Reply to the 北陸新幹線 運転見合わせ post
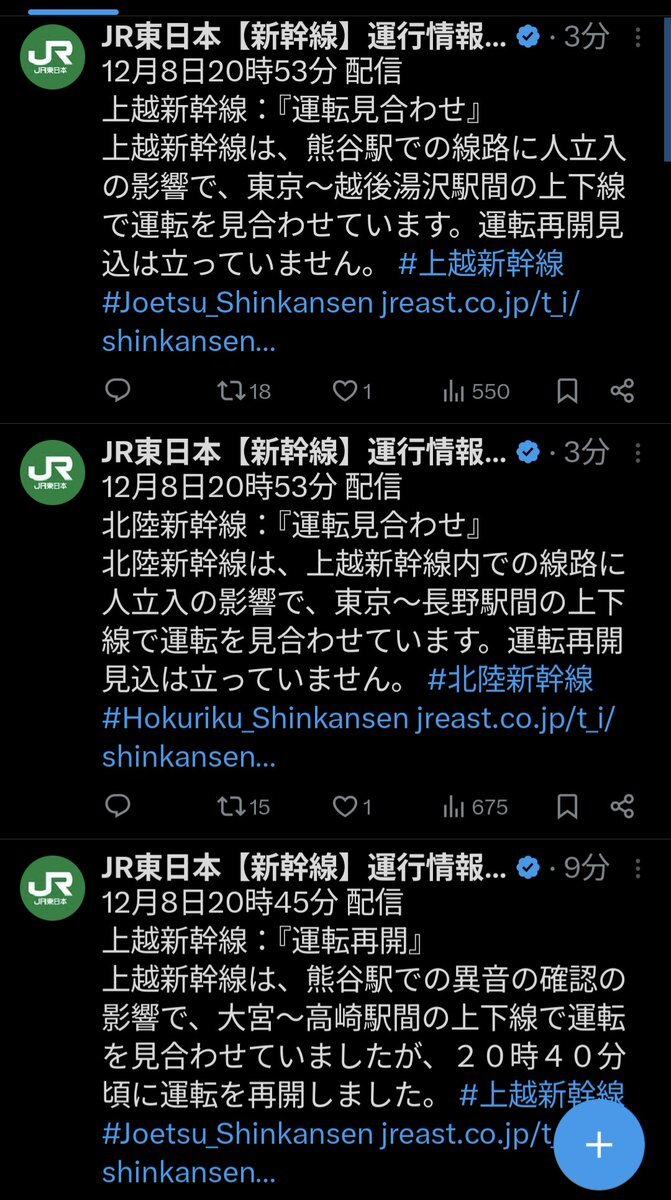Screen dimensions: 671x1200 pos(118,806)
